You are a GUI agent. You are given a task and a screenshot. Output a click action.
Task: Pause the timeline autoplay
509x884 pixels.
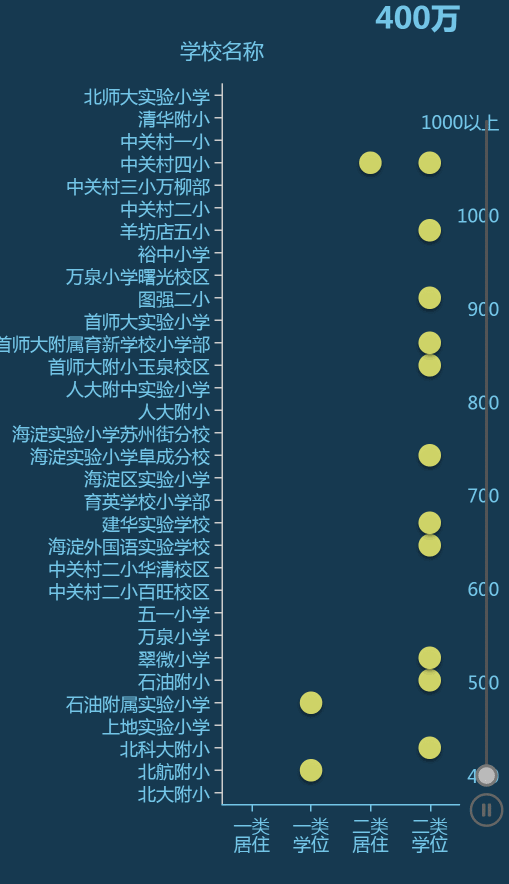pos(486,810)
